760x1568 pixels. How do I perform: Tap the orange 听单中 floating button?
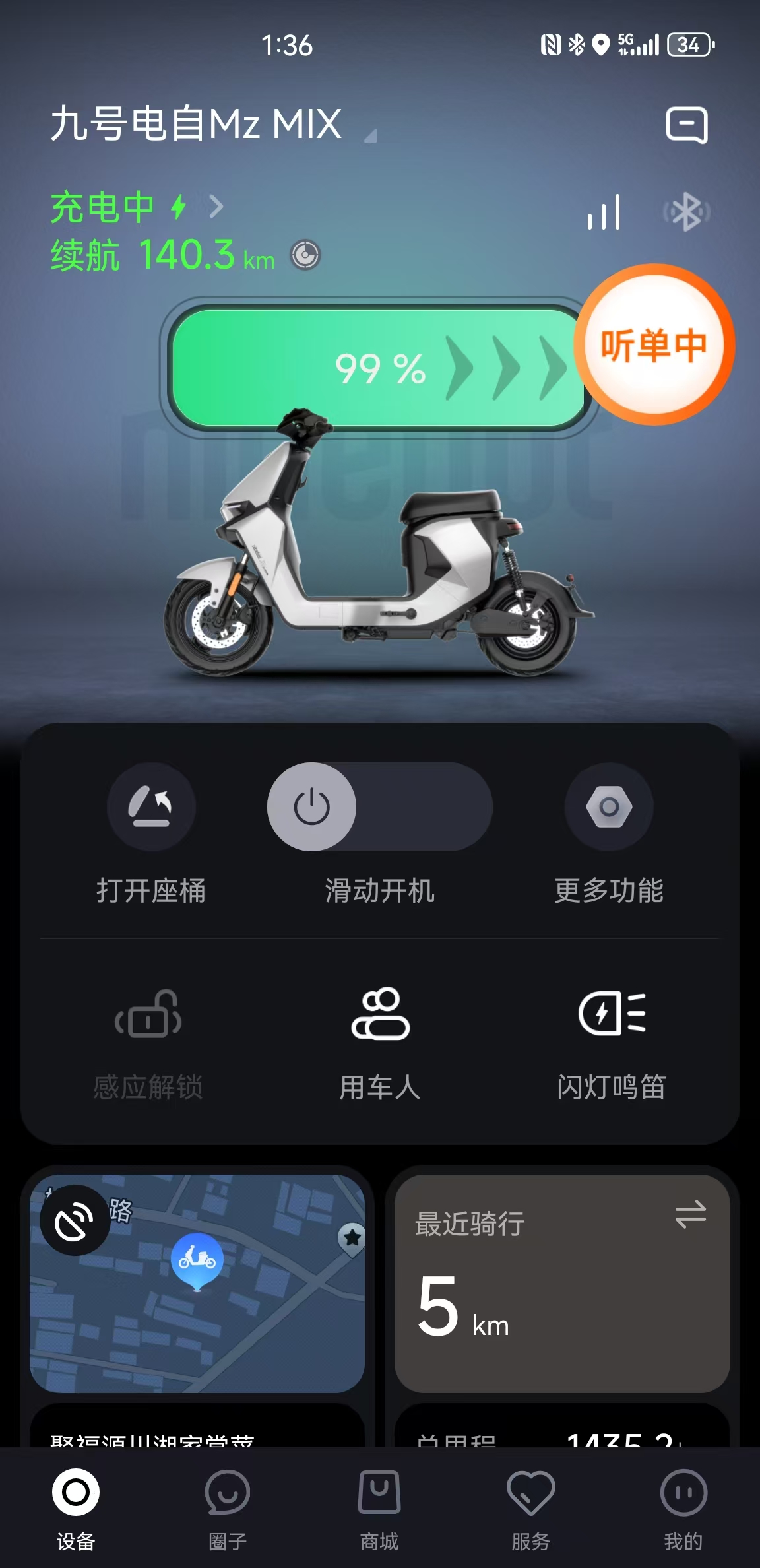tap(653, 344)
